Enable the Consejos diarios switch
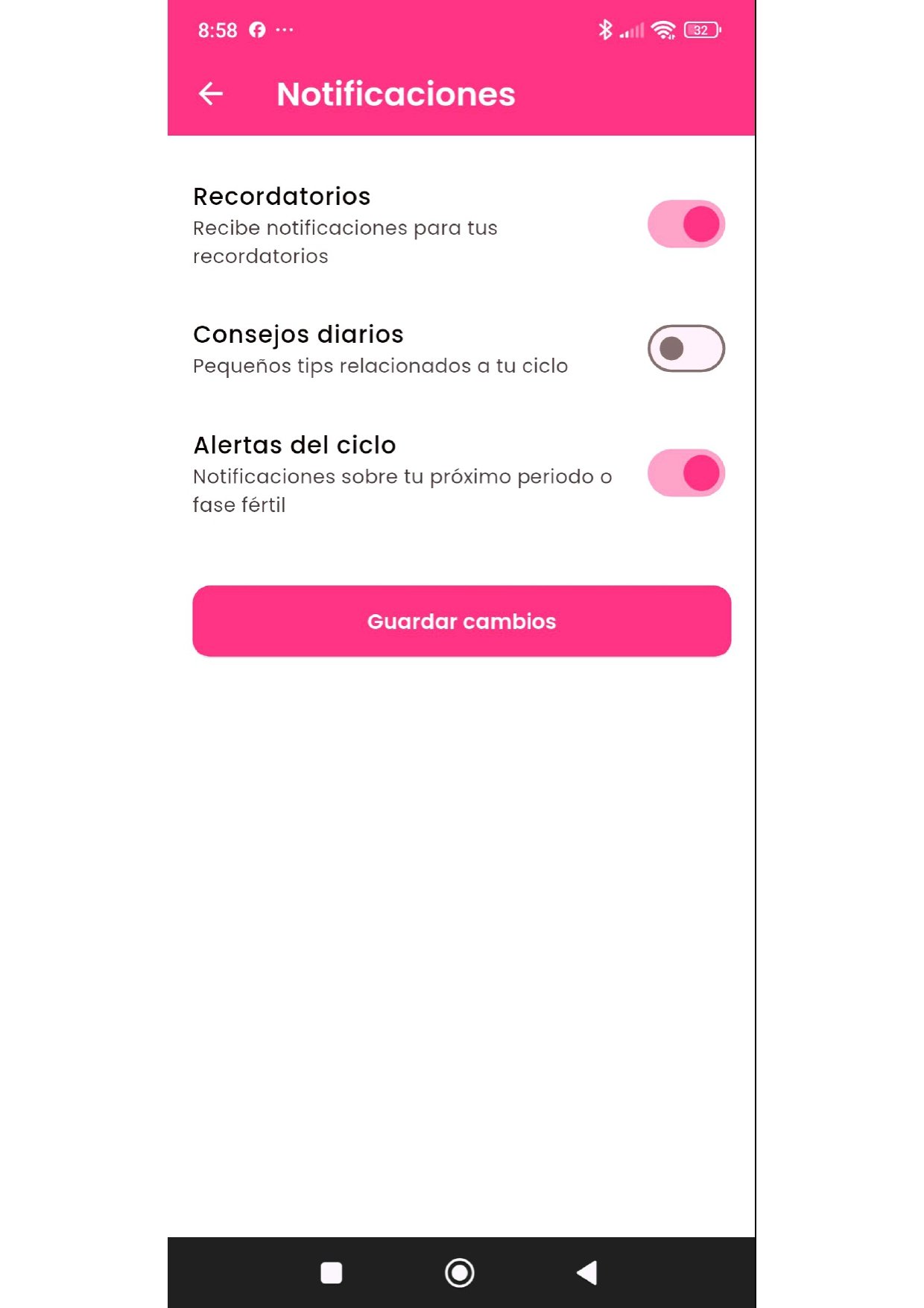 (x=686, y=348)
